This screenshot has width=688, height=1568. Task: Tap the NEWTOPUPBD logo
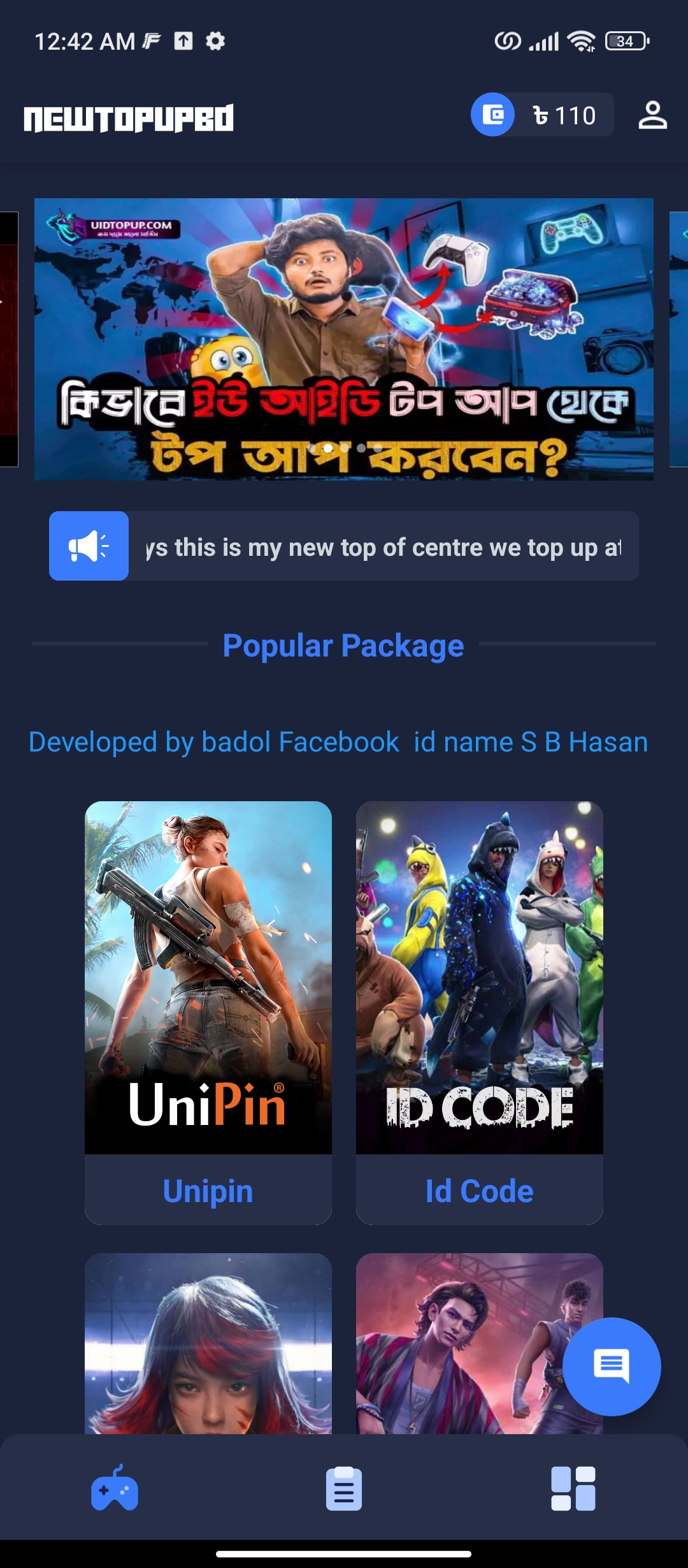[129, 118]
